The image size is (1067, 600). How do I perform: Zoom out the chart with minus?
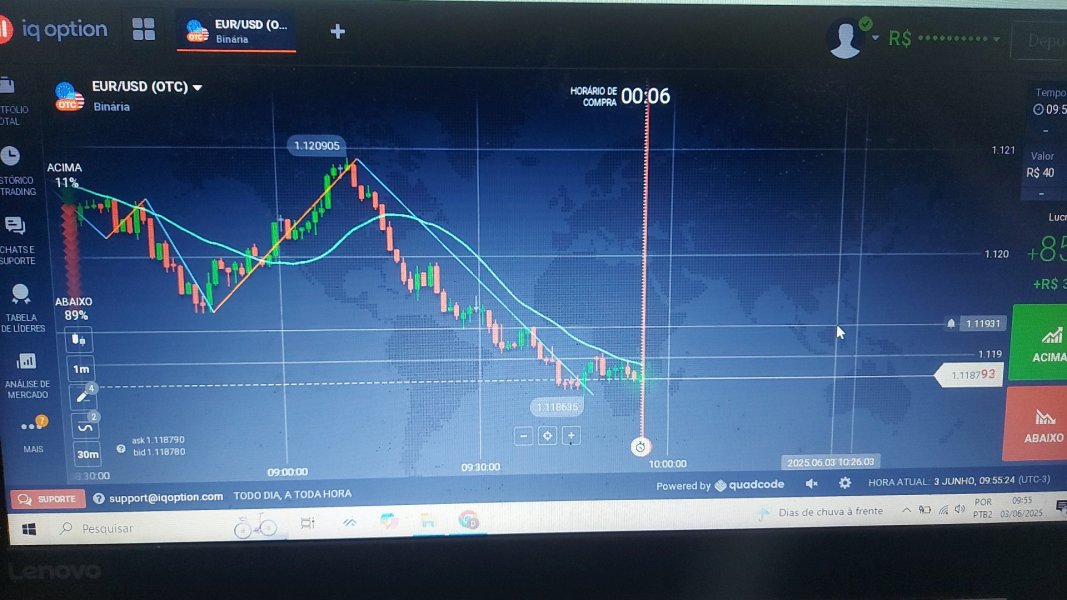[523, 435]
